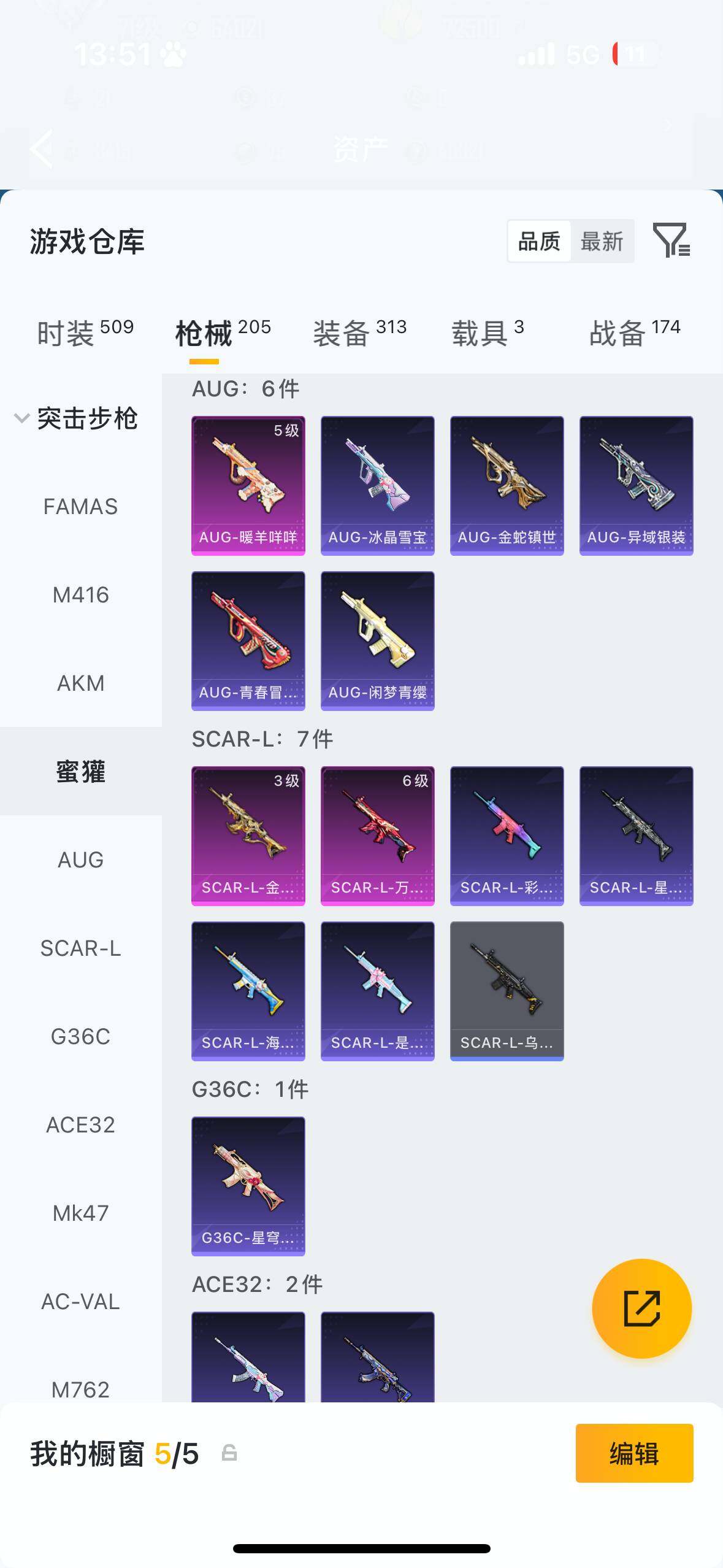
Task: Edit my showcase with 编辑 button
Action: (x=634, y=1453)
